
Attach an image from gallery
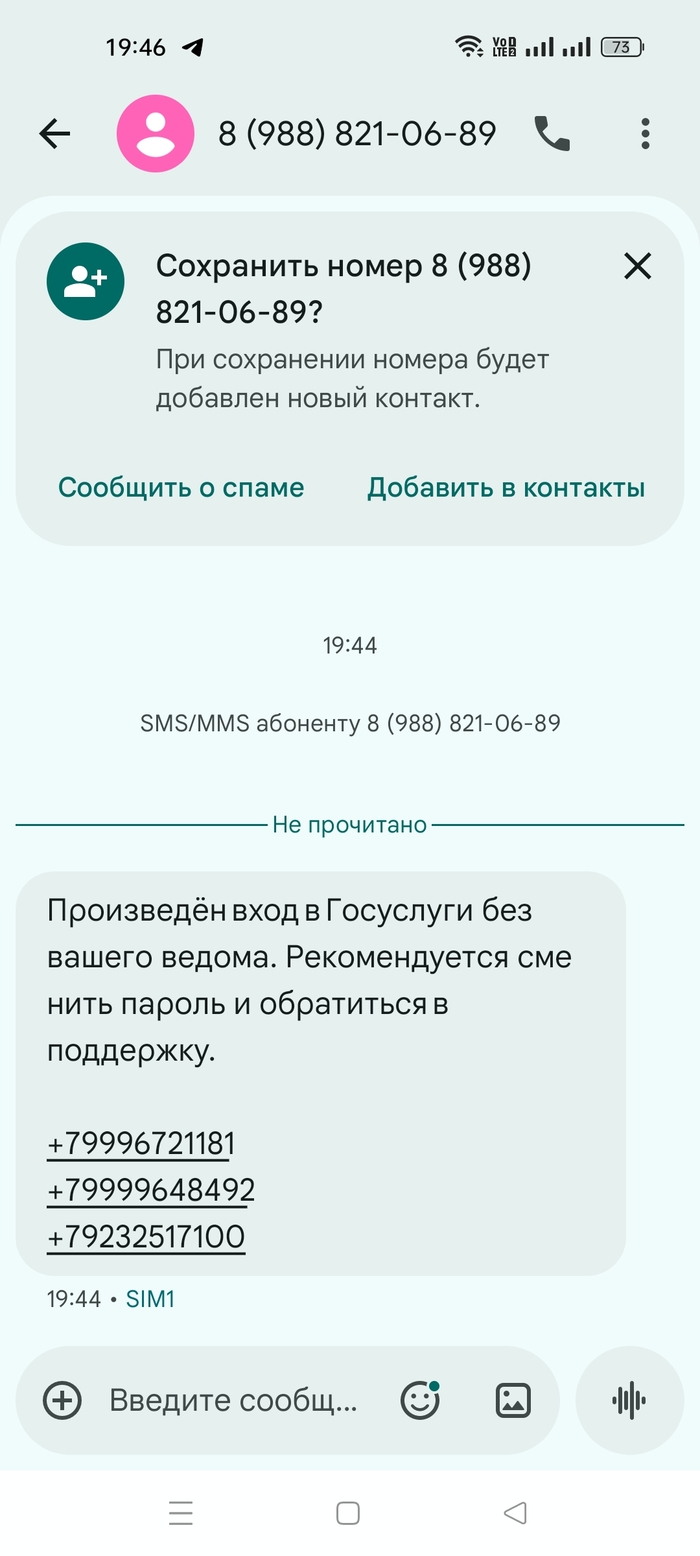tap(513, 1400)
